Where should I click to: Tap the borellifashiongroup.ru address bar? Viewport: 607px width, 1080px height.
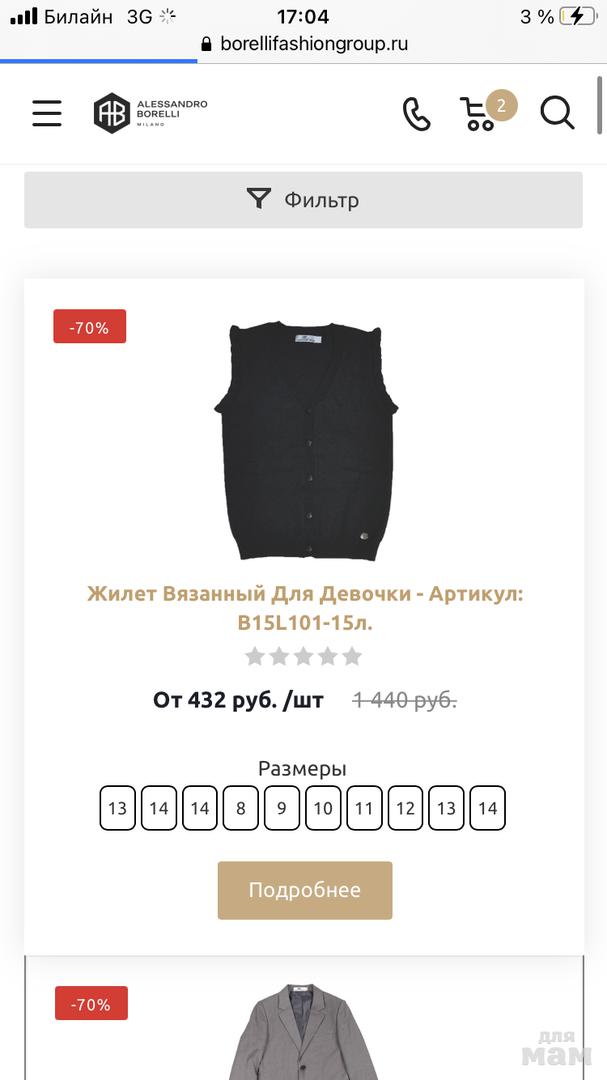coord(304,44)
